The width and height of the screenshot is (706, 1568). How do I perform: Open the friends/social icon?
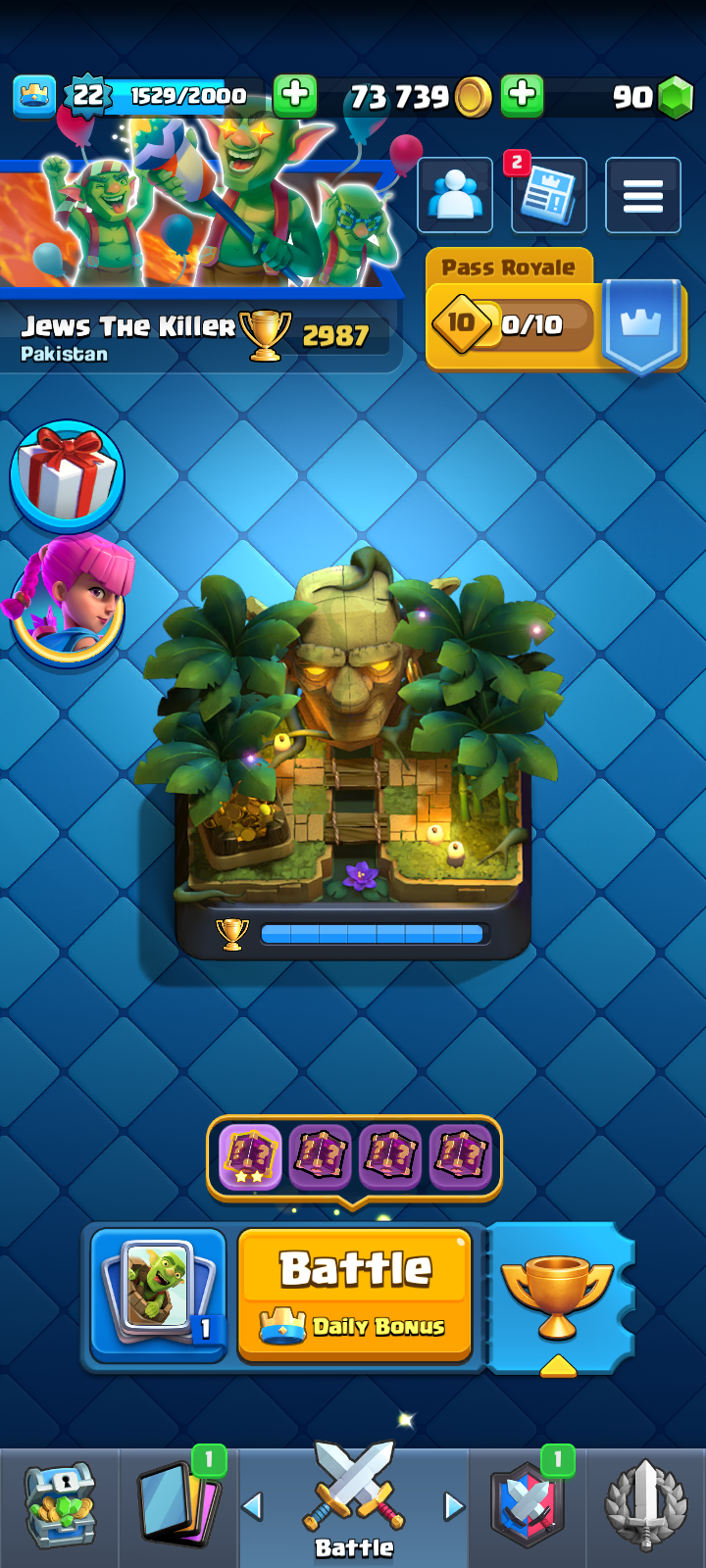[x=455, y=195]
